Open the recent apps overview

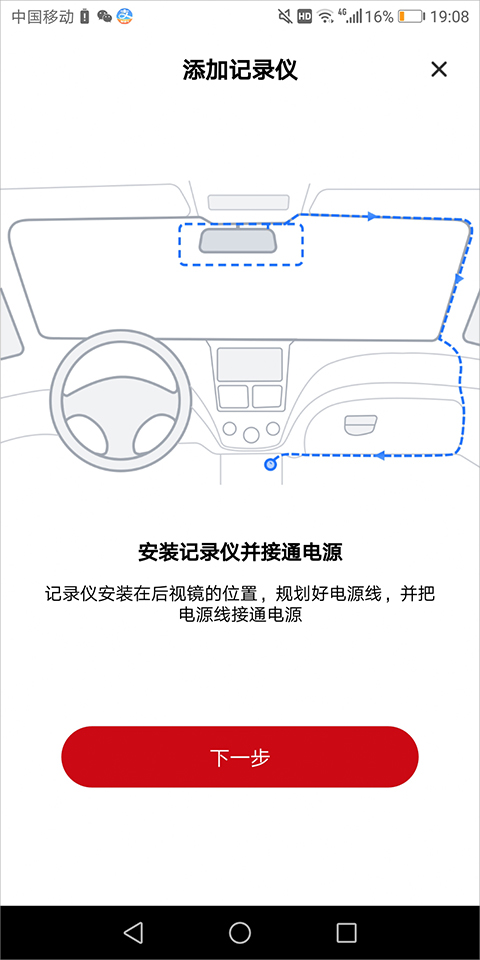(x=347, y=932)
